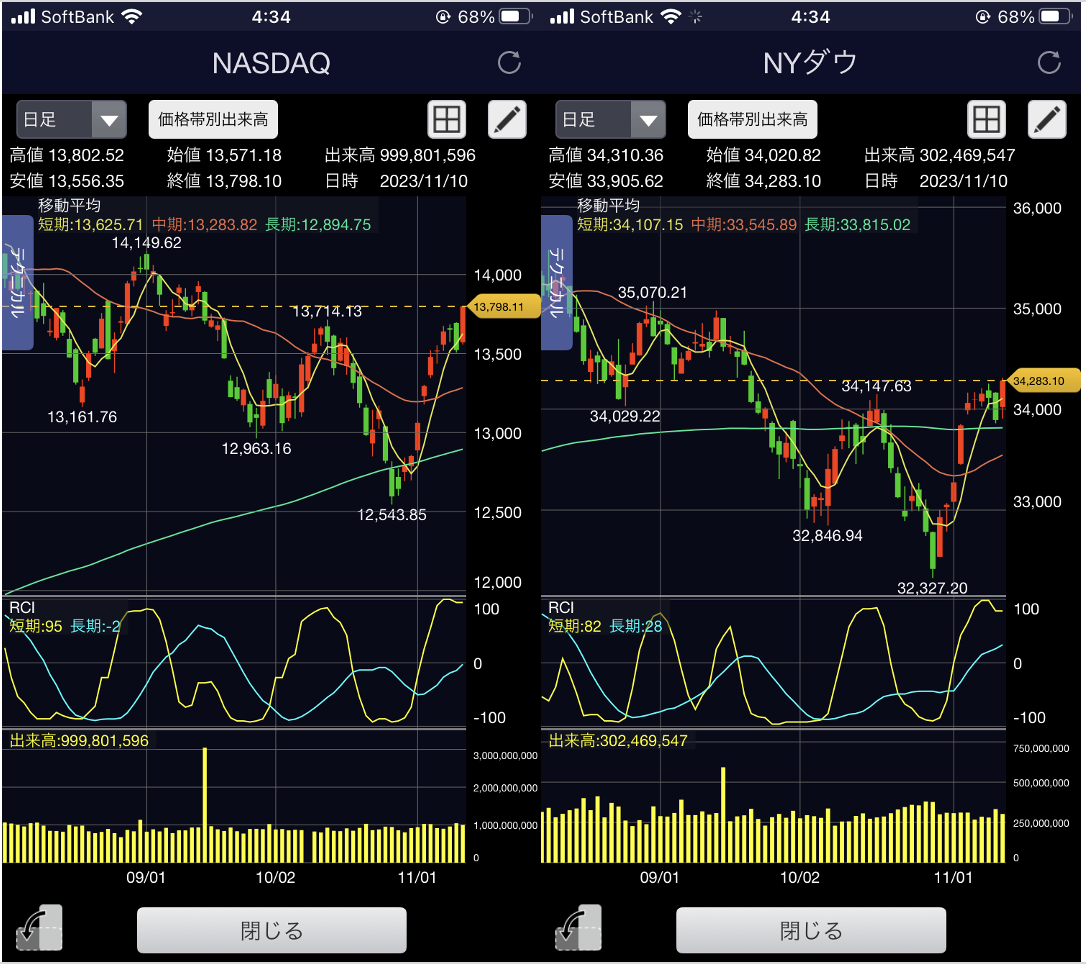The image size is (1086, 964).
Task: Tap the rotate icon under the NASDAQ chart
Action: [39, 928]
